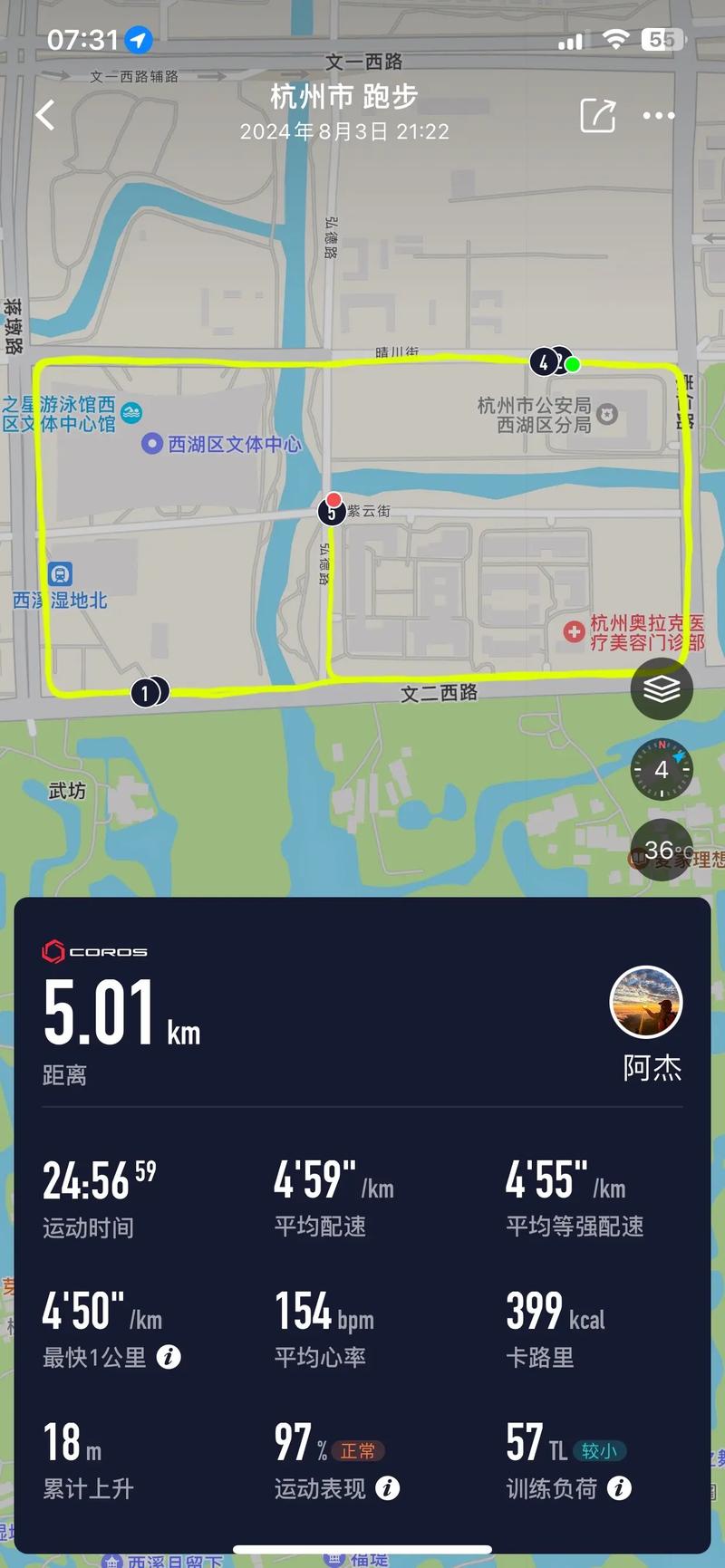Open the share icon in the top bar
This screenshot has height=1568, width=725.
597,116
